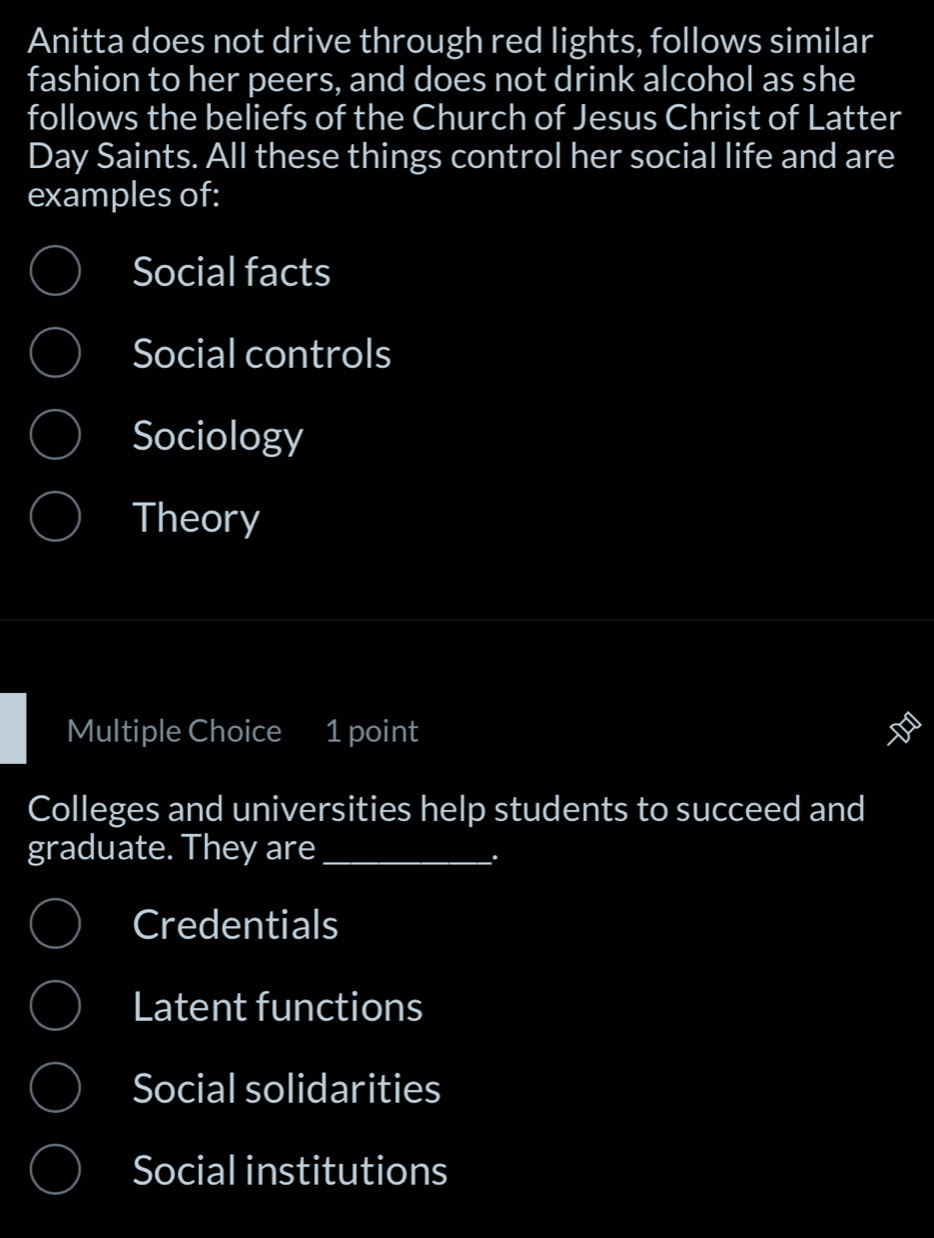Choose 'Latent functions' option
Screen dimensions: 934x1238
pyautogui.click(x=56, y=1007)
